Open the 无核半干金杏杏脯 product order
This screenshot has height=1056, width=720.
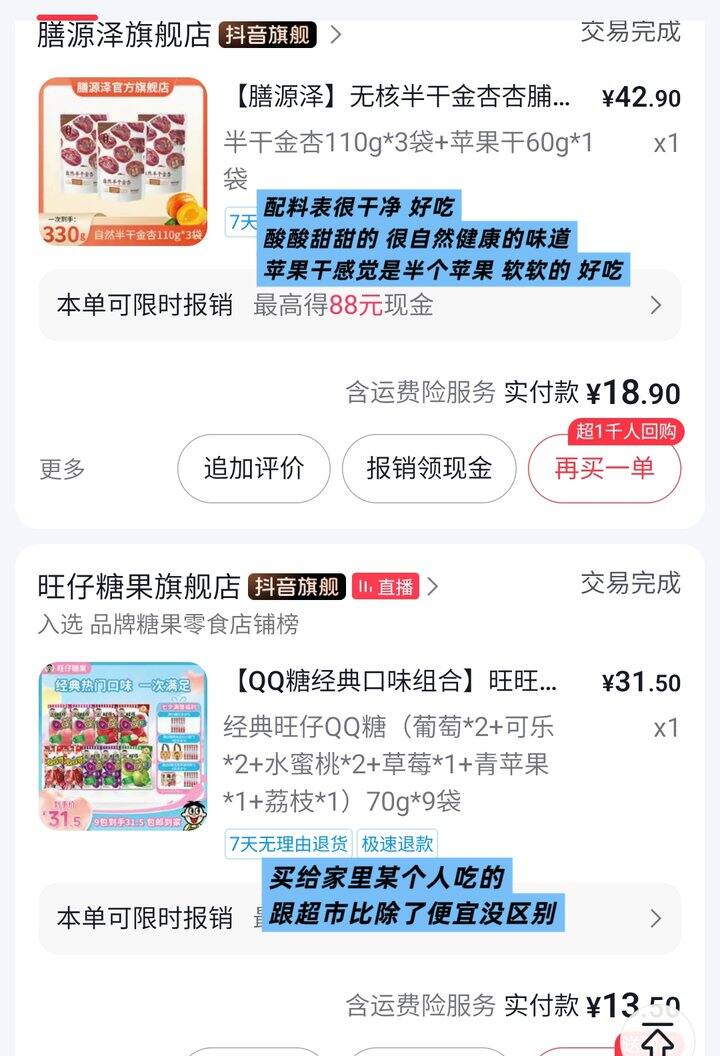tap(400, 98)
